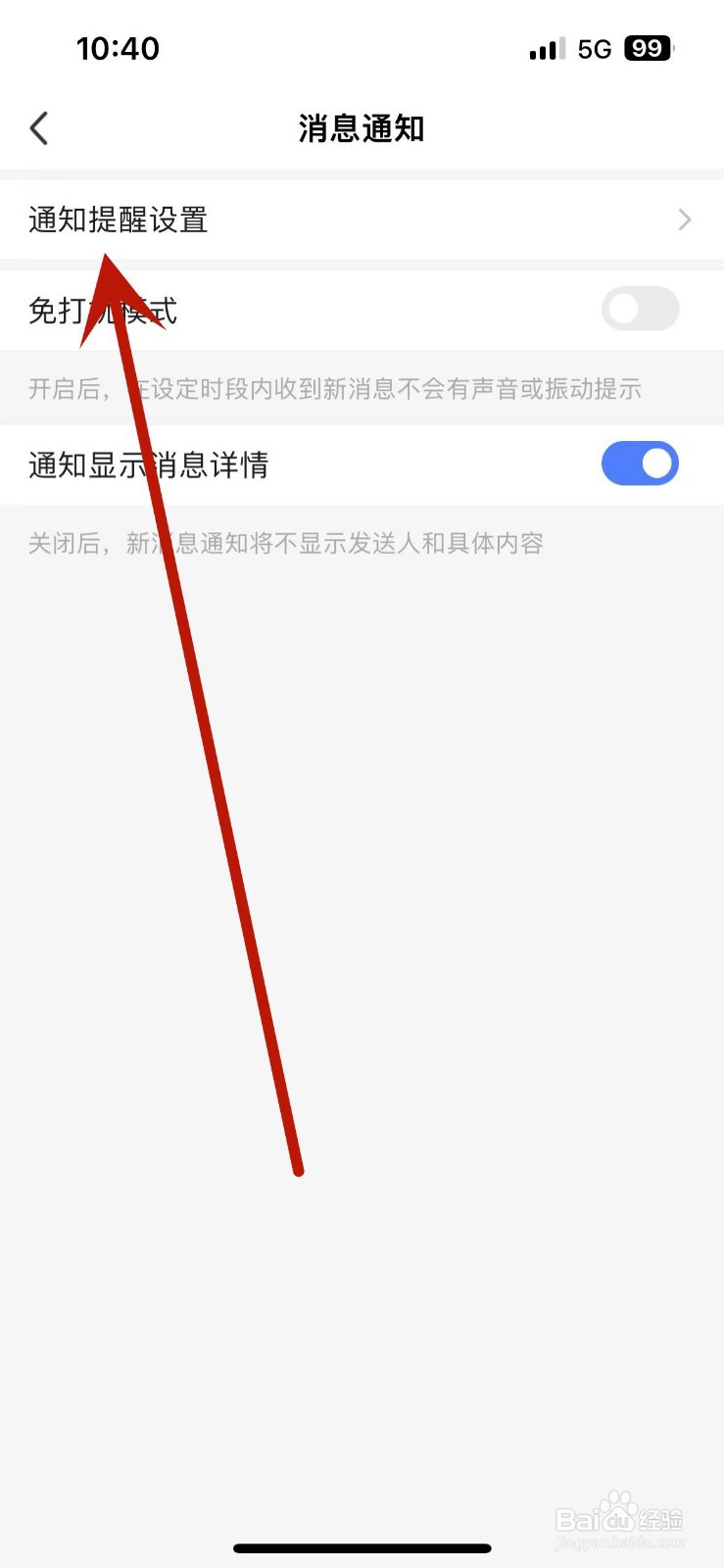Toggle the Do Not Disturb mode switch
Viewport: 724px width, 1568px height.
640,310
